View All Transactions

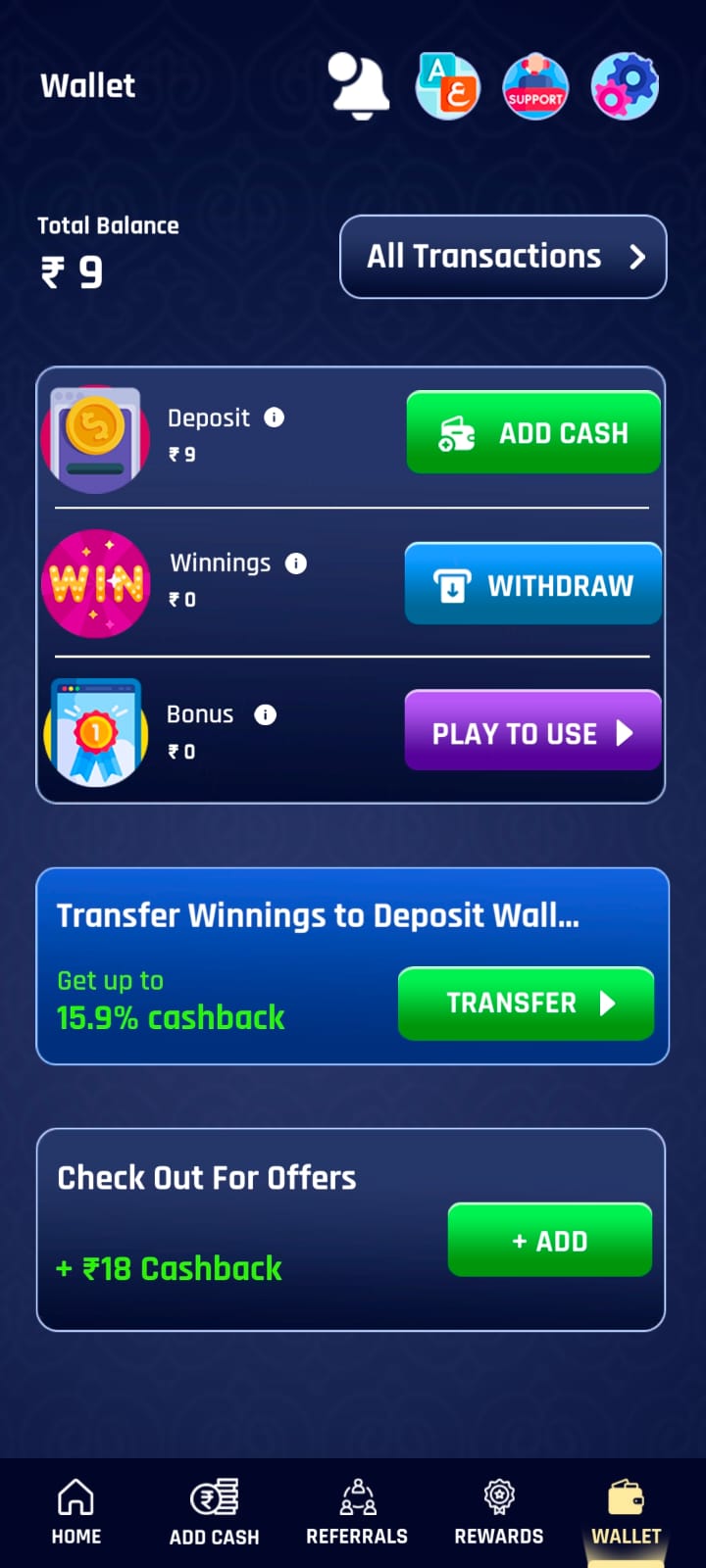[x=503, y=257]
